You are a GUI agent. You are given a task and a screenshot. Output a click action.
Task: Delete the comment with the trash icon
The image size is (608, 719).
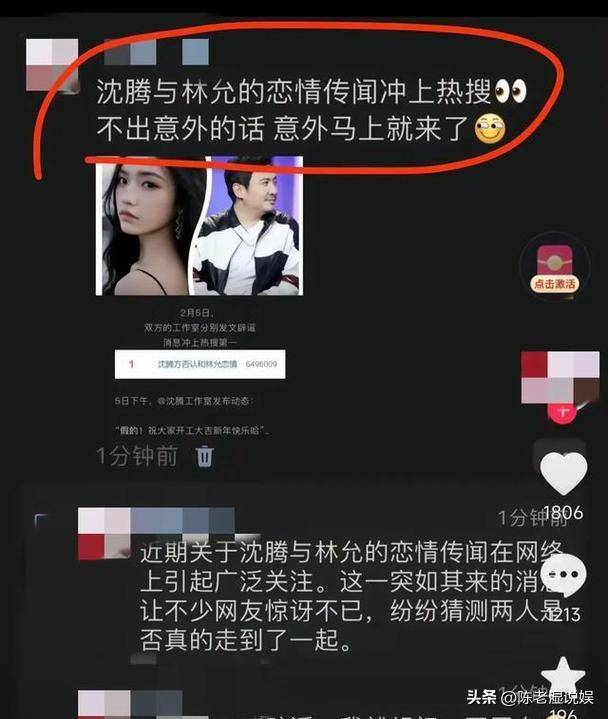point(204,457)
